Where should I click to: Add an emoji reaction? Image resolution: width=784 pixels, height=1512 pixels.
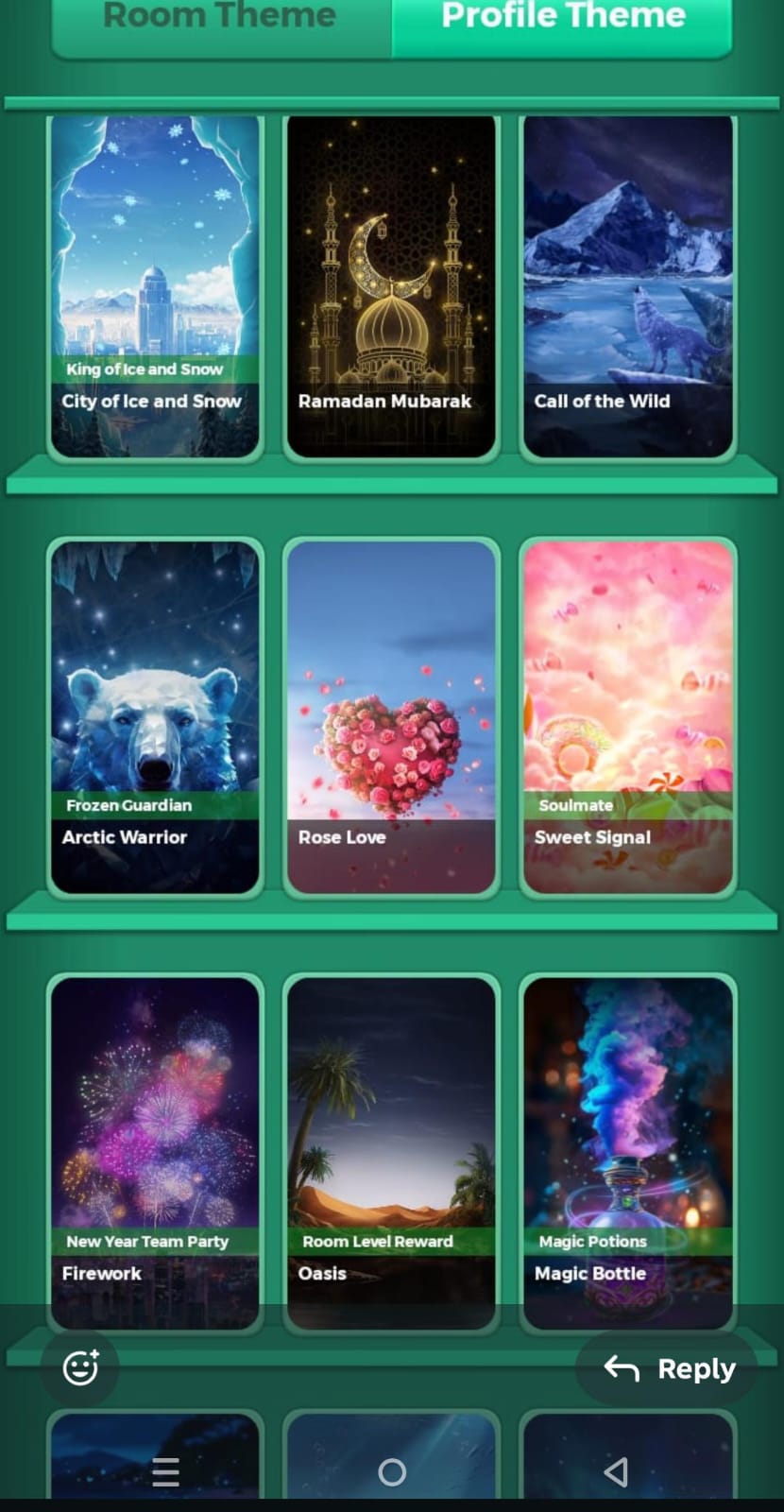pos(80,1367)
